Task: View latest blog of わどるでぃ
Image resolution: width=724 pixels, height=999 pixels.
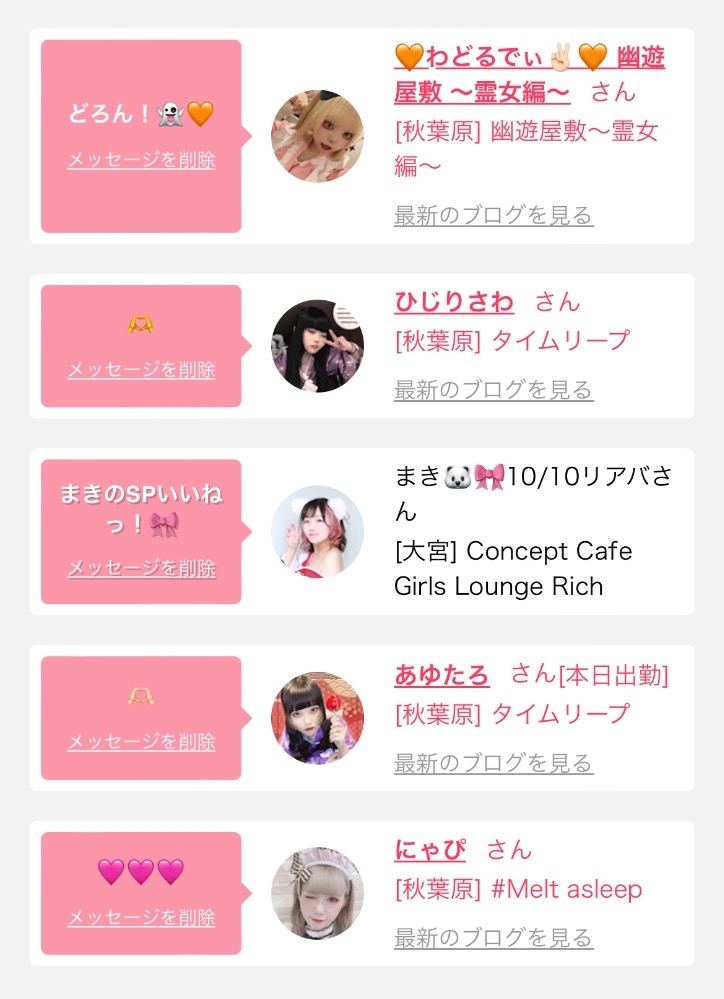Action: pos(493,215)
